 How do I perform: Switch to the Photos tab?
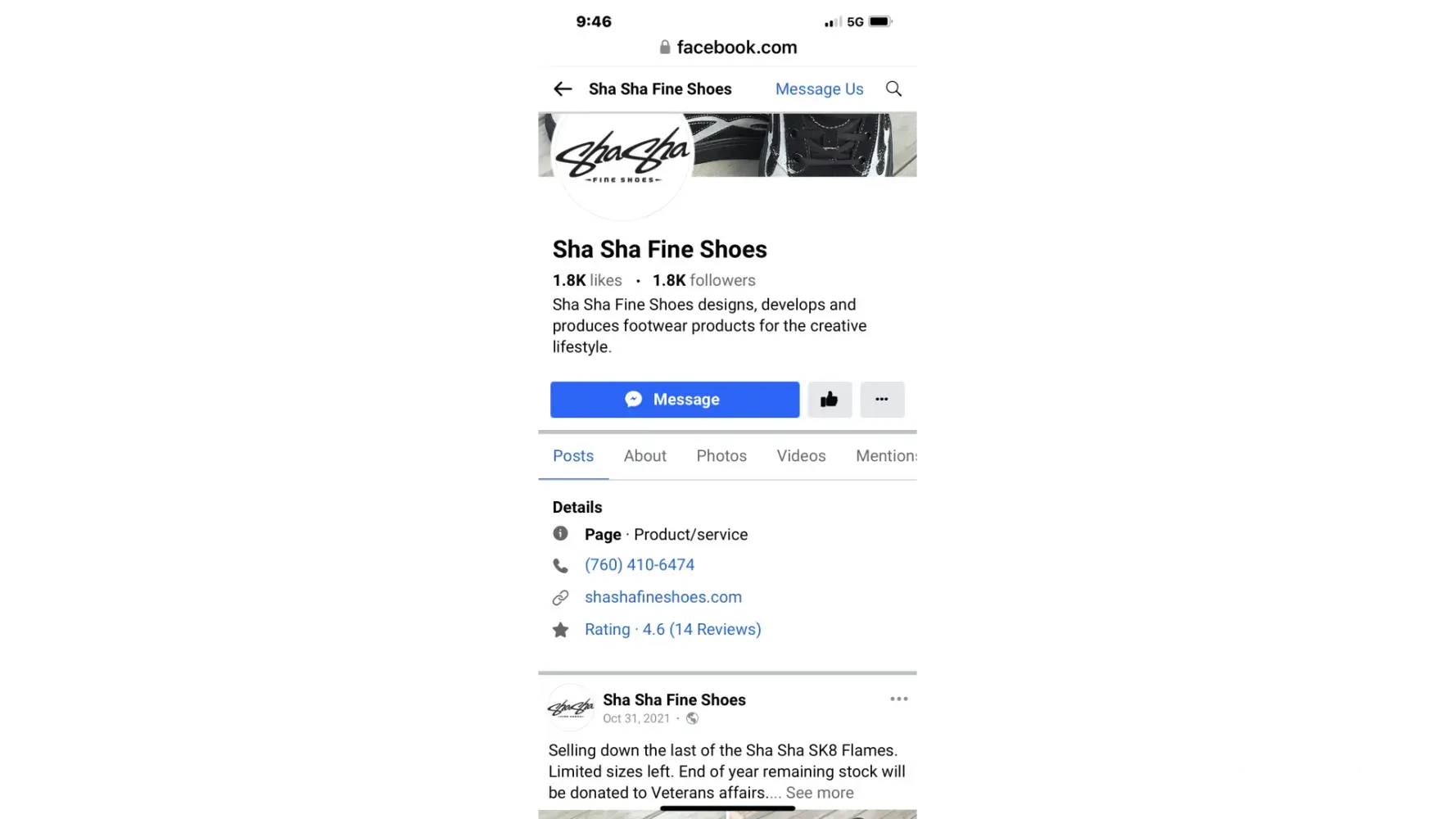point(721,456)
